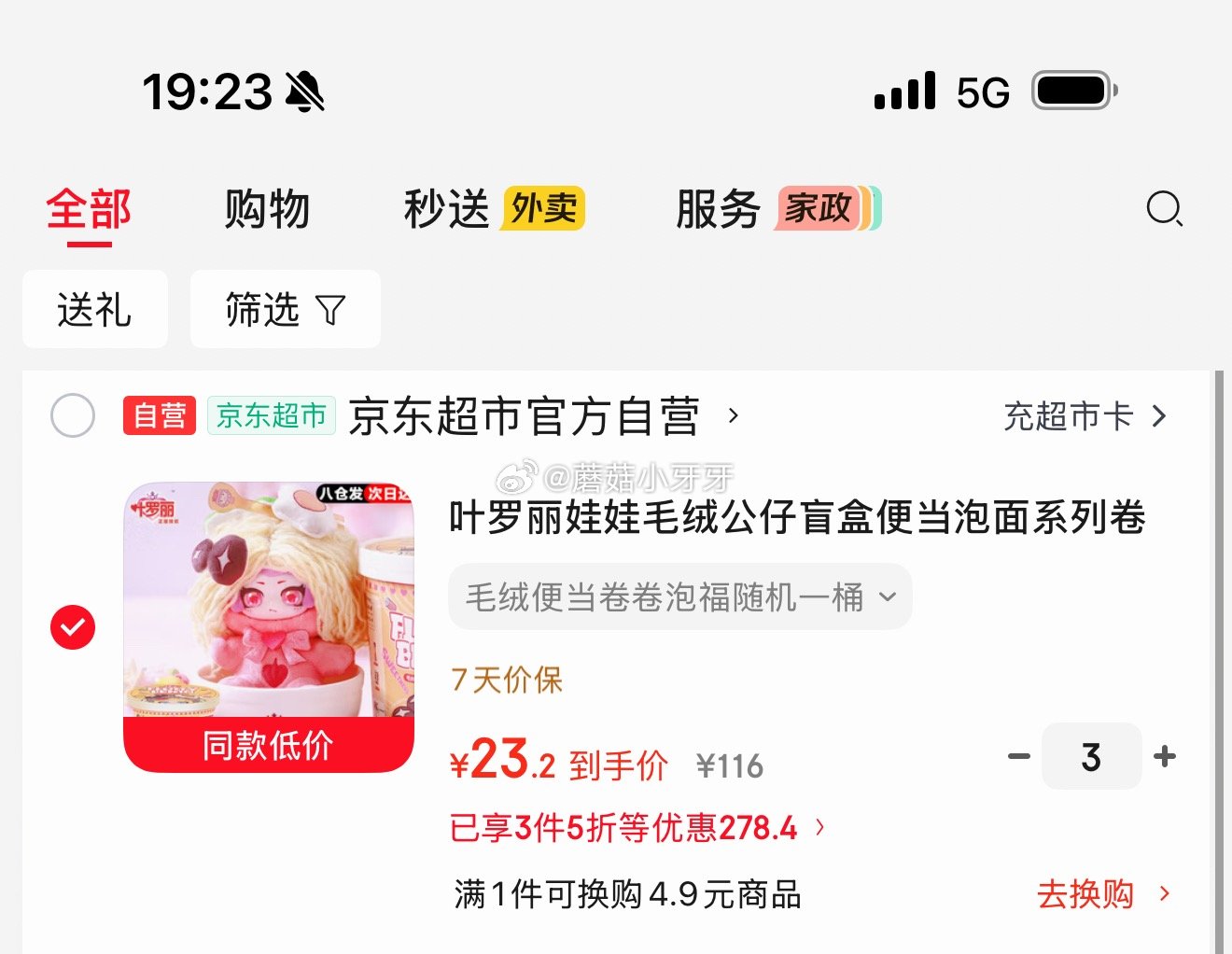
Task: Increase quantity with the plus button
Action: (1164, 756)
